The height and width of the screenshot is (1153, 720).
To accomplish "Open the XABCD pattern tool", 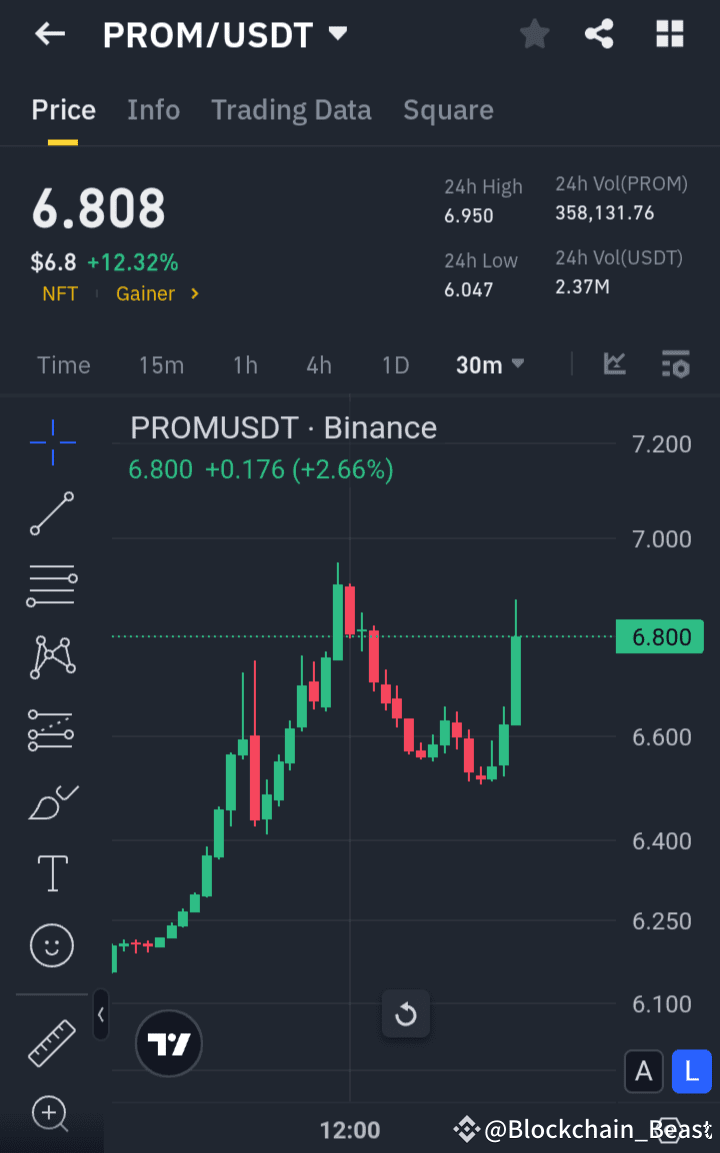I will point(50,657).
